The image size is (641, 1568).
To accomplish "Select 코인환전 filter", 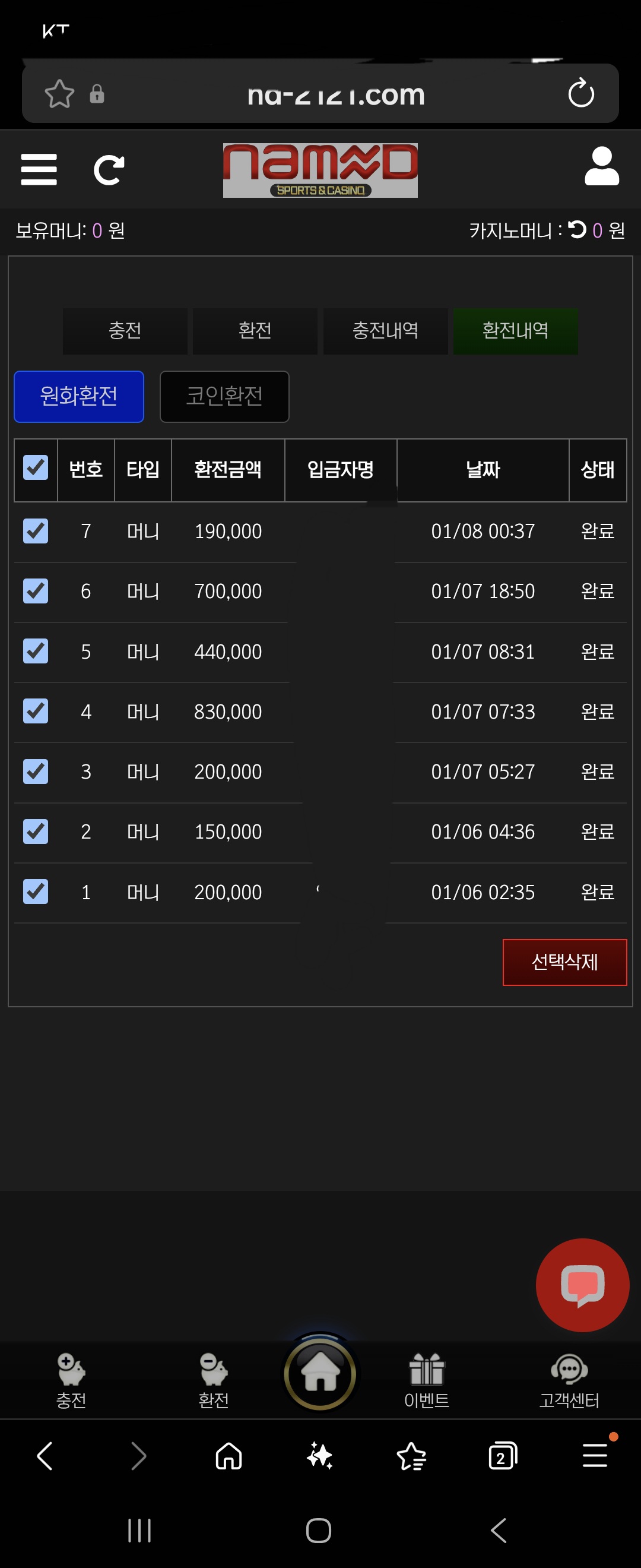I will [224, 396].
